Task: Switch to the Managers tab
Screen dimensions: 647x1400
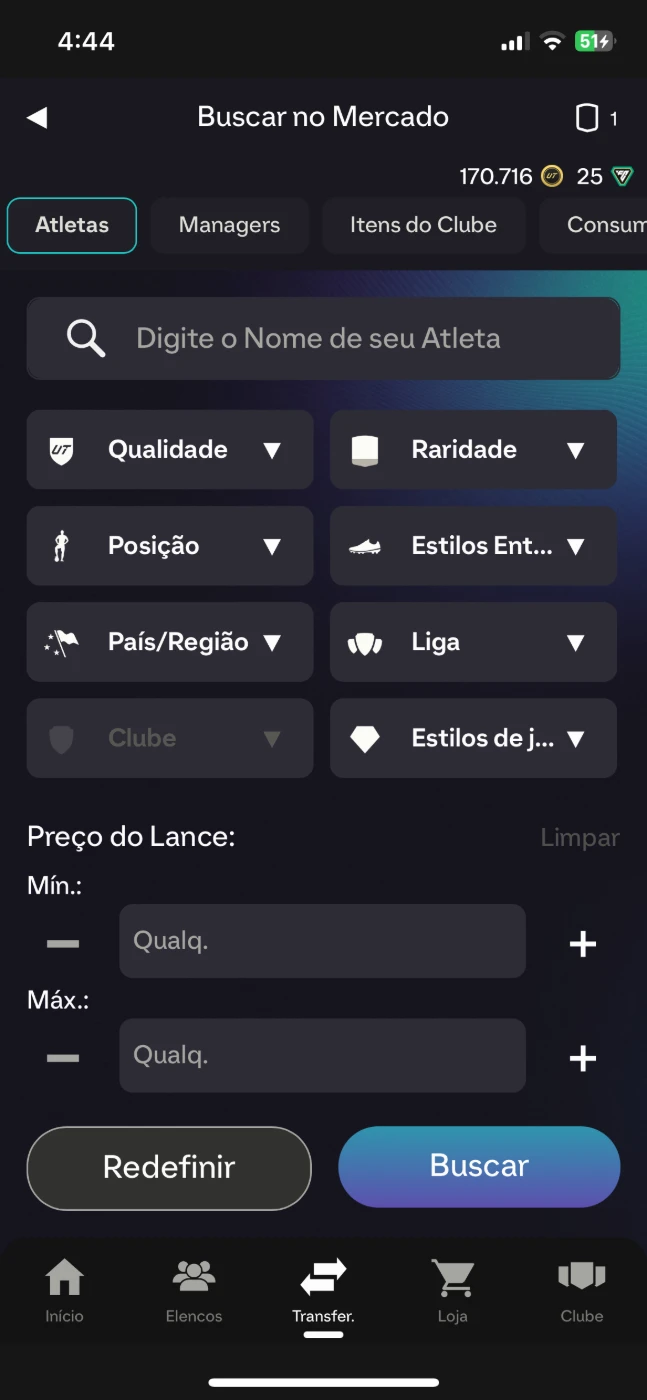Action: pos(229,225)
